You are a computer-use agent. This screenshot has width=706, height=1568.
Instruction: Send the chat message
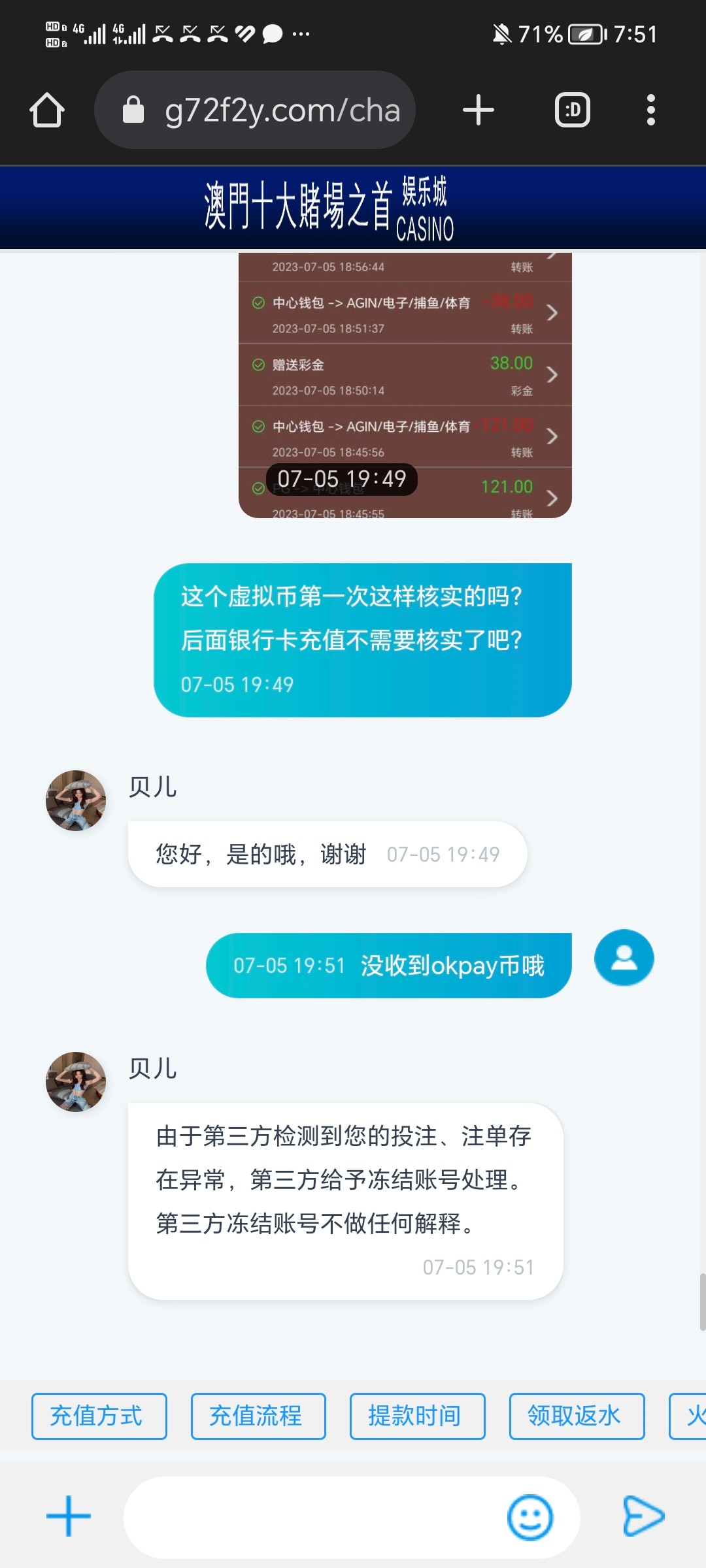point(643,1516)
